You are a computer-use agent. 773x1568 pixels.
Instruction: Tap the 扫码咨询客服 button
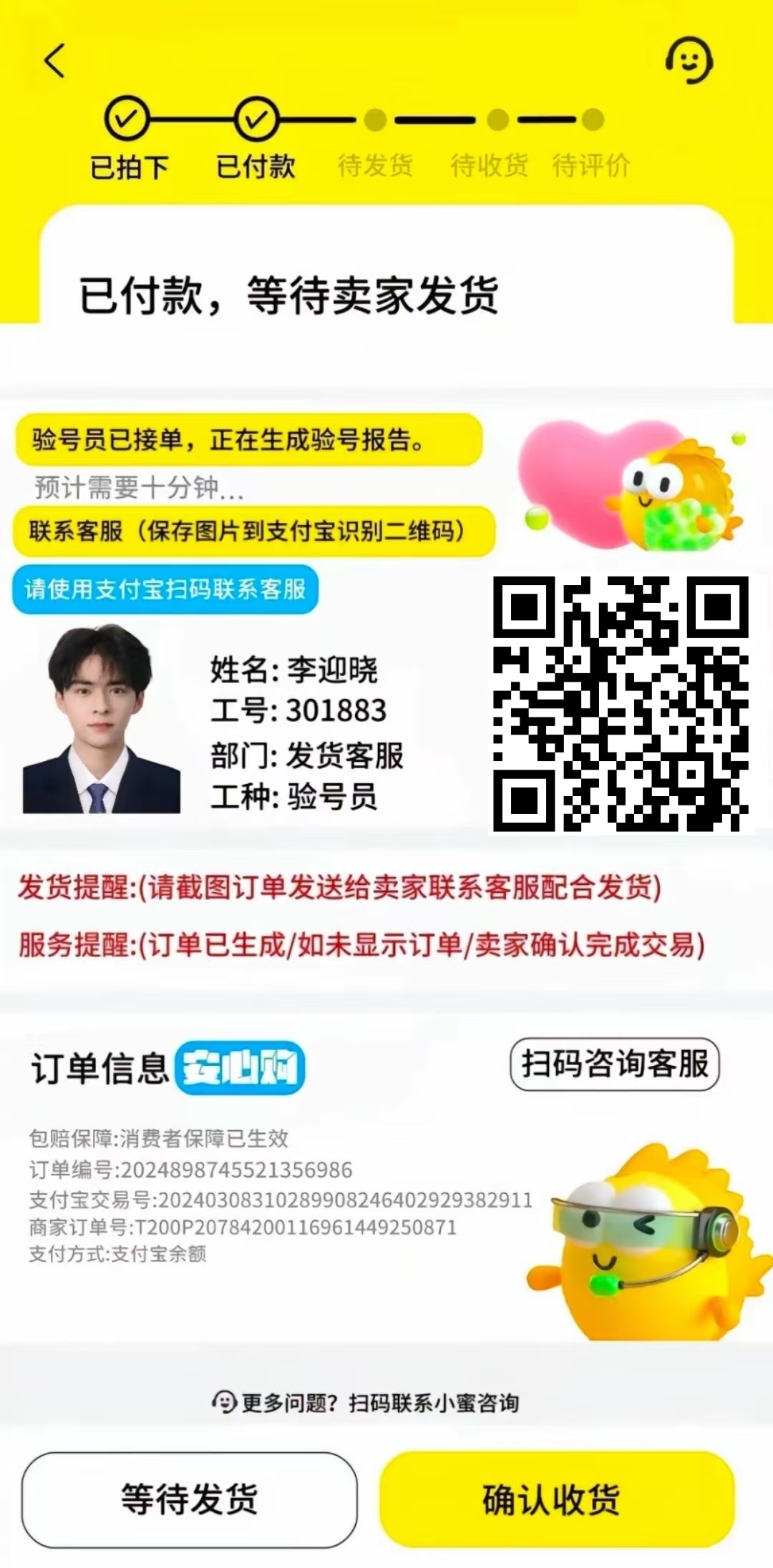point(615,1064)
